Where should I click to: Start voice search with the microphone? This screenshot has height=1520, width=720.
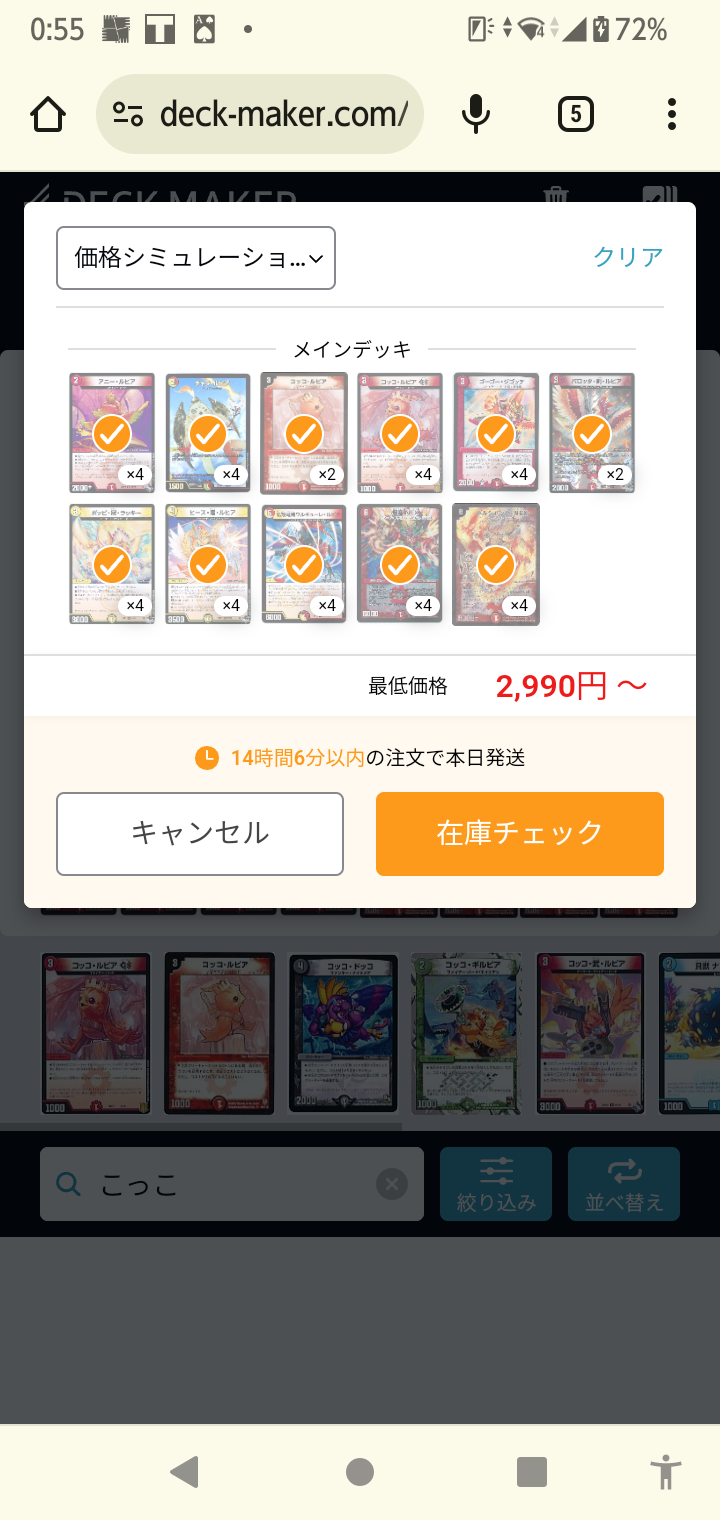476,115
